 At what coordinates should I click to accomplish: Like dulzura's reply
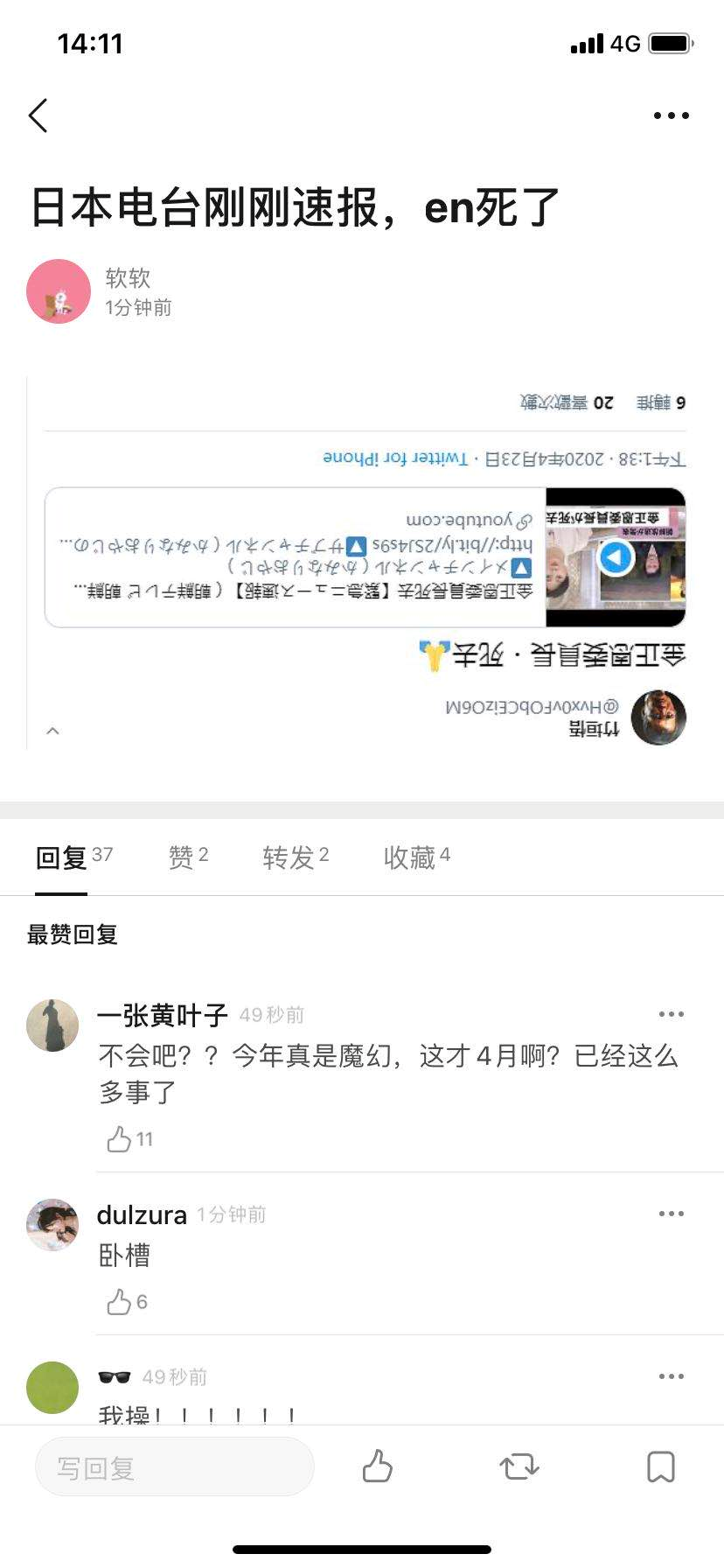120,1302
